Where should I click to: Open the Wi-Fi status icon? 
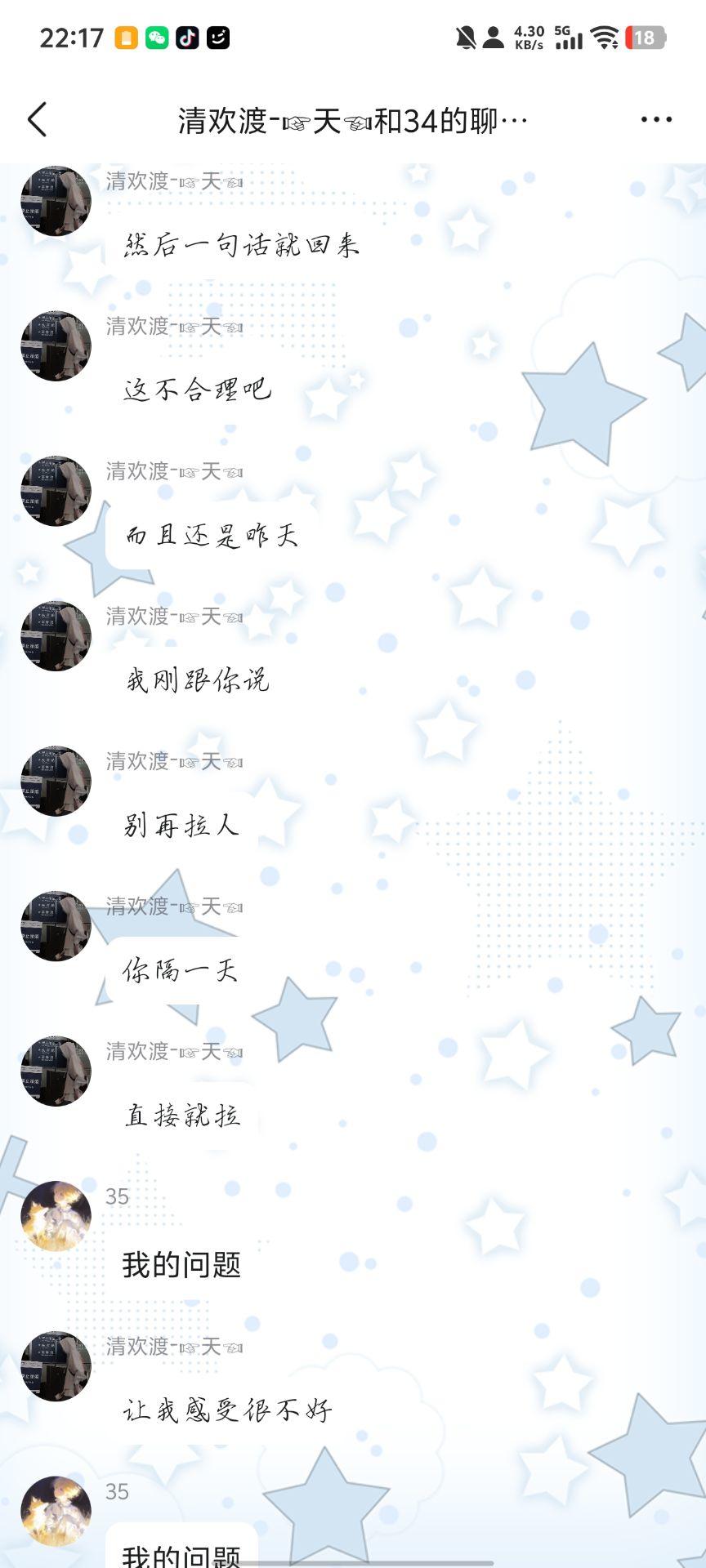coord(602,36)
